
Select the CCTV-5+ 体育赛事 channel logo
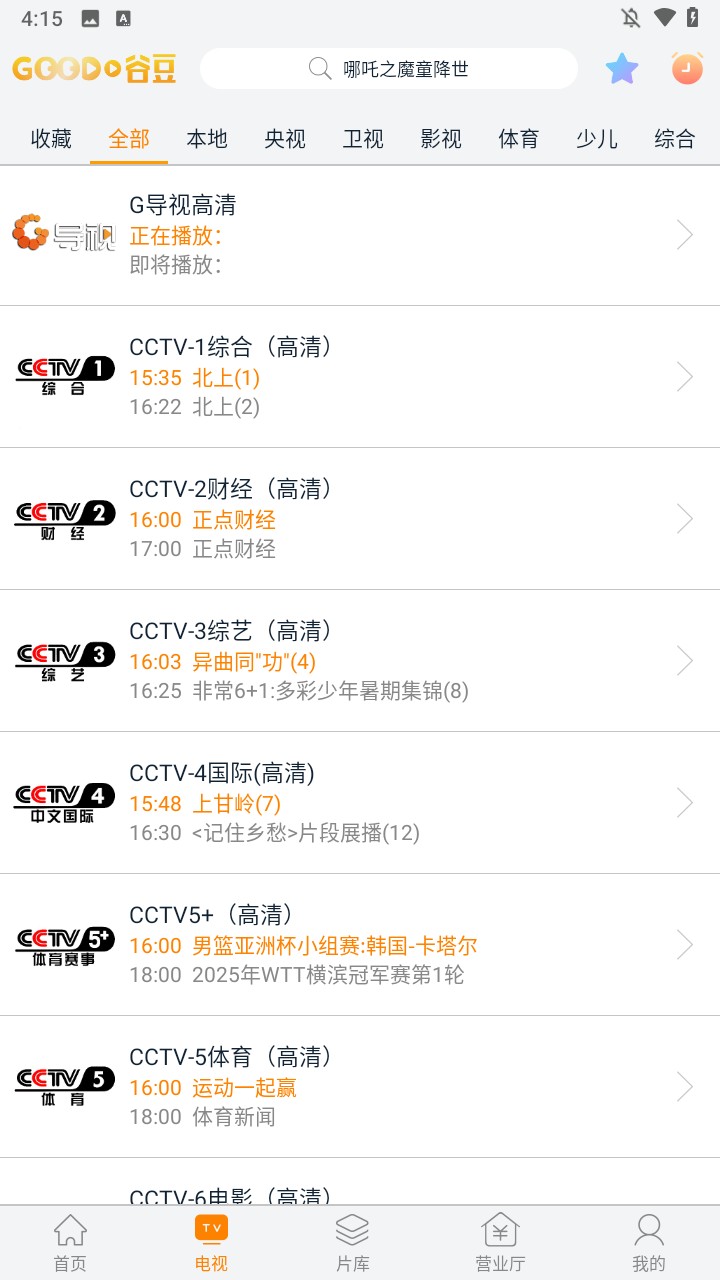(x=64, y=942)
